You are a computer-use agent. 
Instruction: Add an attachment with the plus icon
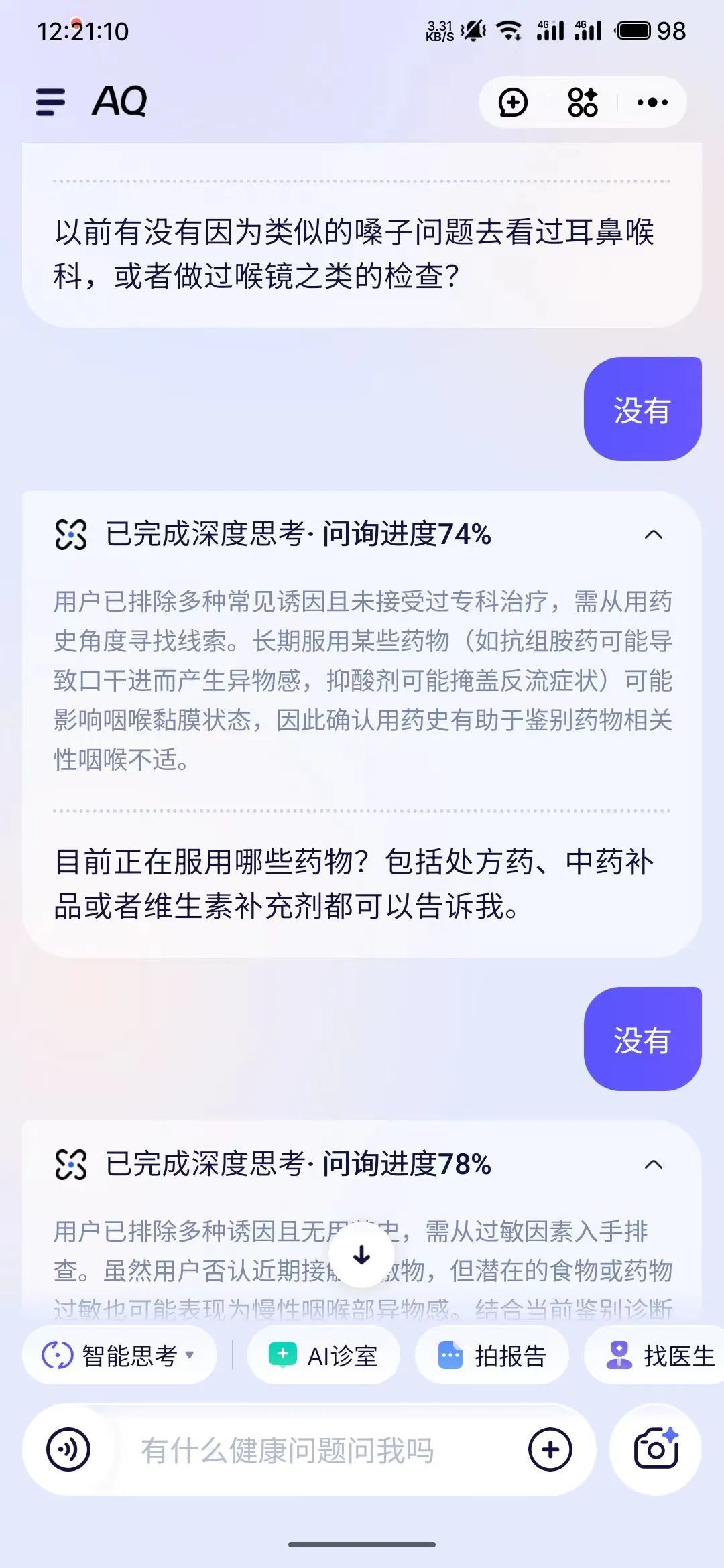[x=550, y=1450]
